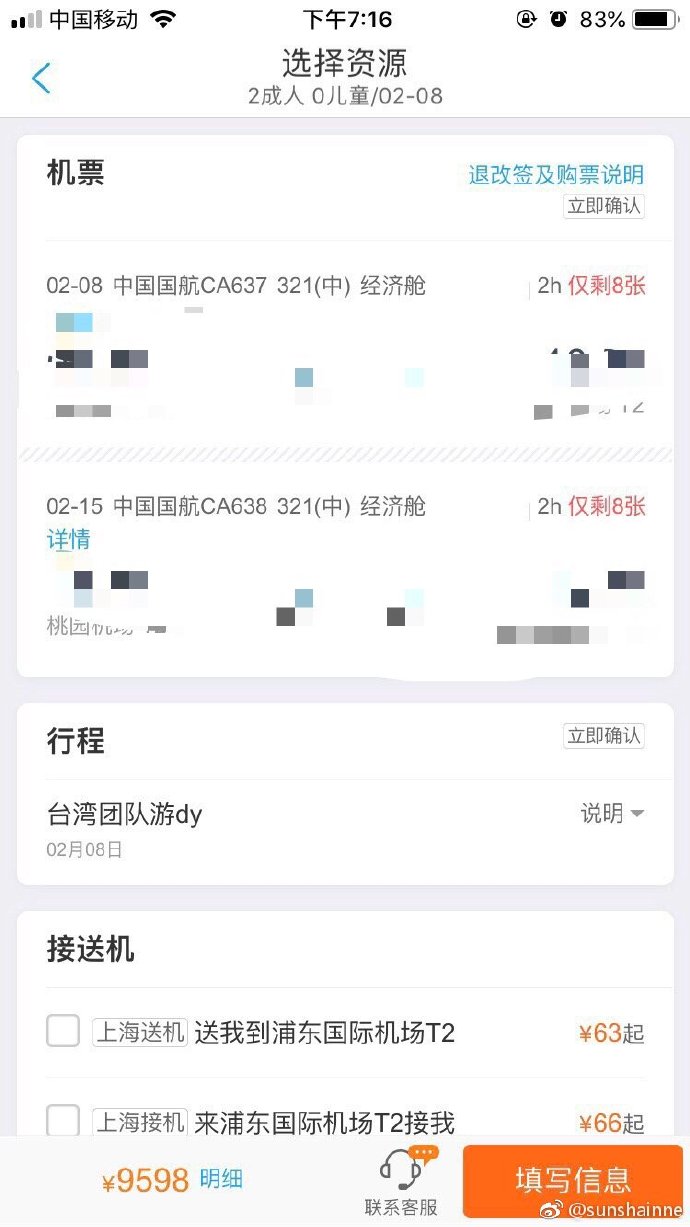
Task: Open 详情 for flight CA638
Action: pyautogui.click(x=68, y=540)
